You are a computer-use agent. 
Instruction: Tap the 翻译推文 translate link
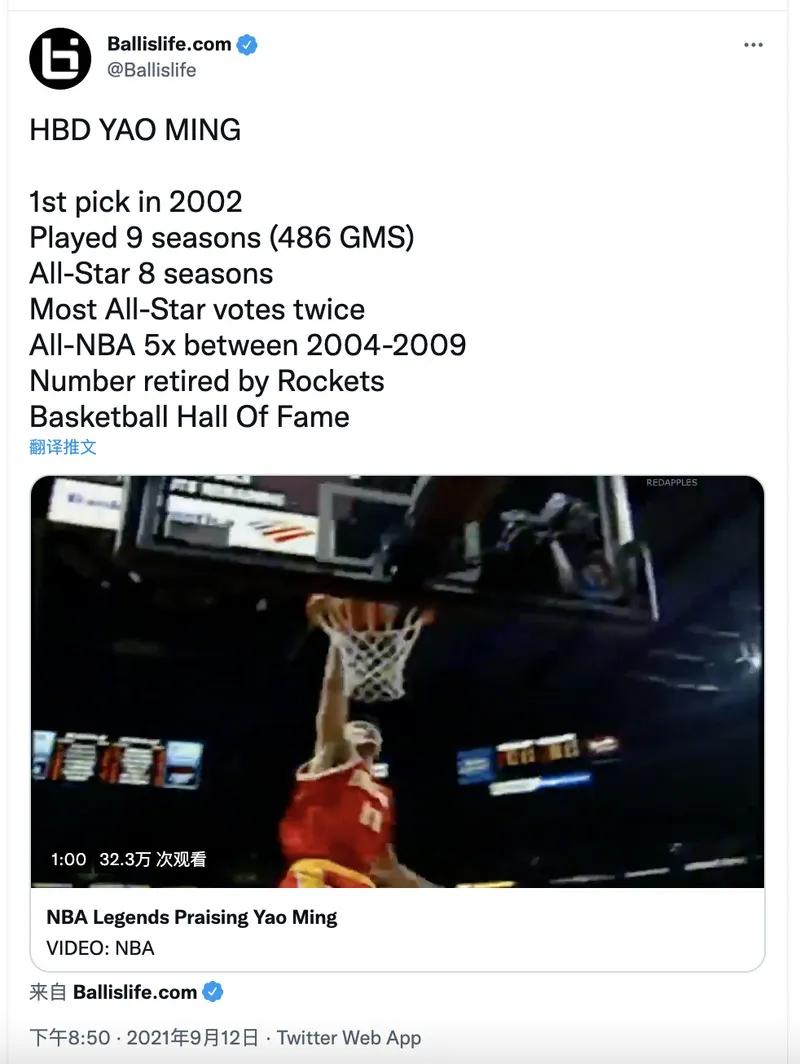(63, 447)
